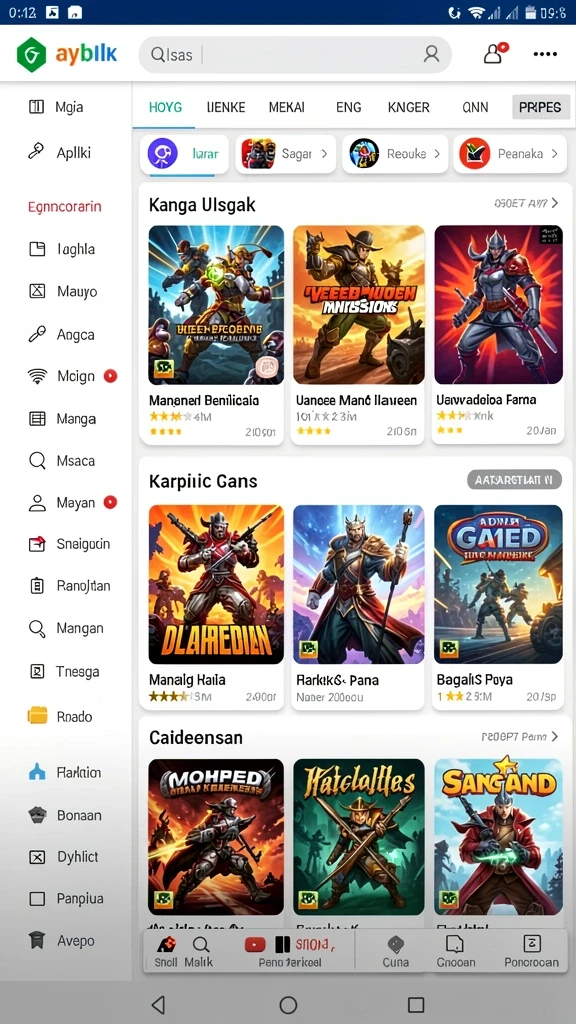Switch to the KNGER tab

[x=408, y=107]
